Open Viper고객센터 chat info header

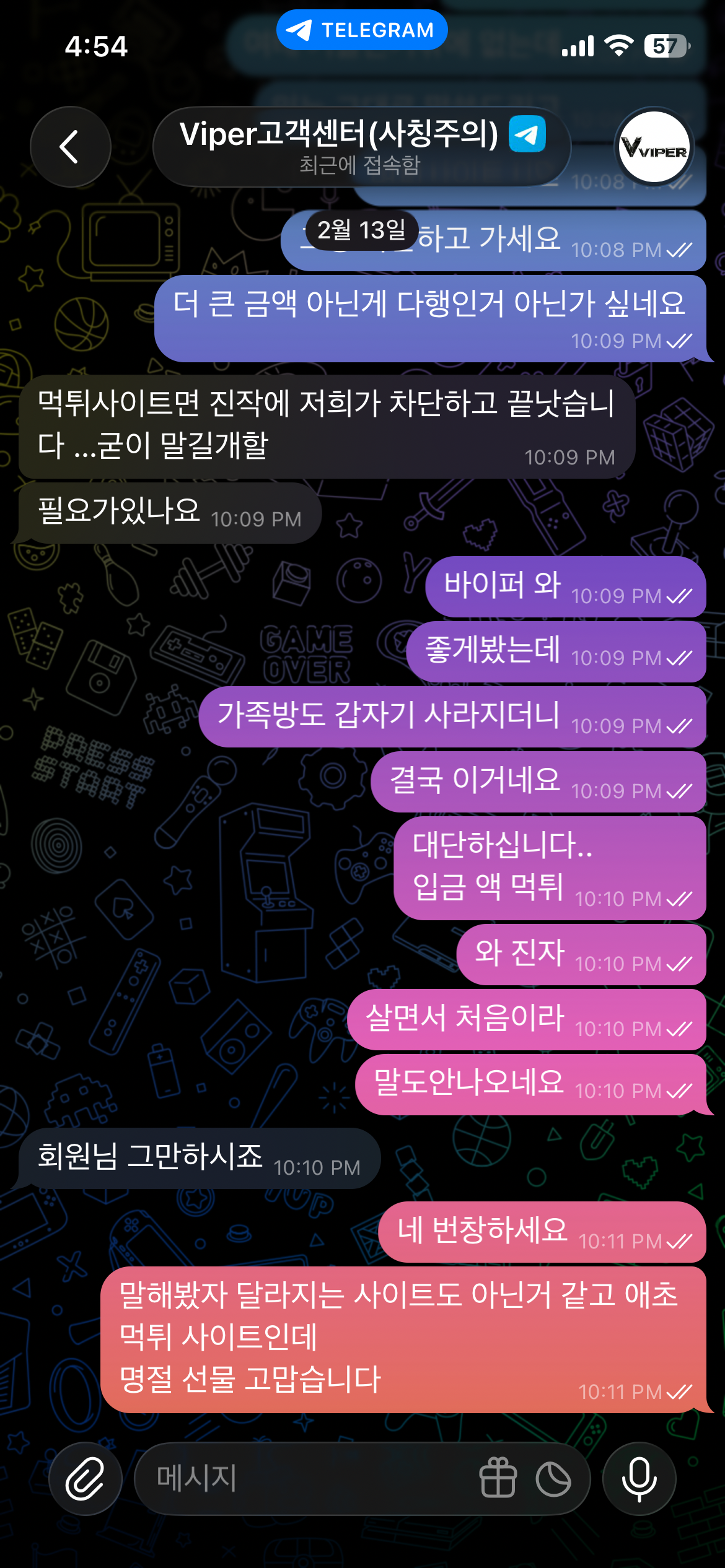(361, 147)
